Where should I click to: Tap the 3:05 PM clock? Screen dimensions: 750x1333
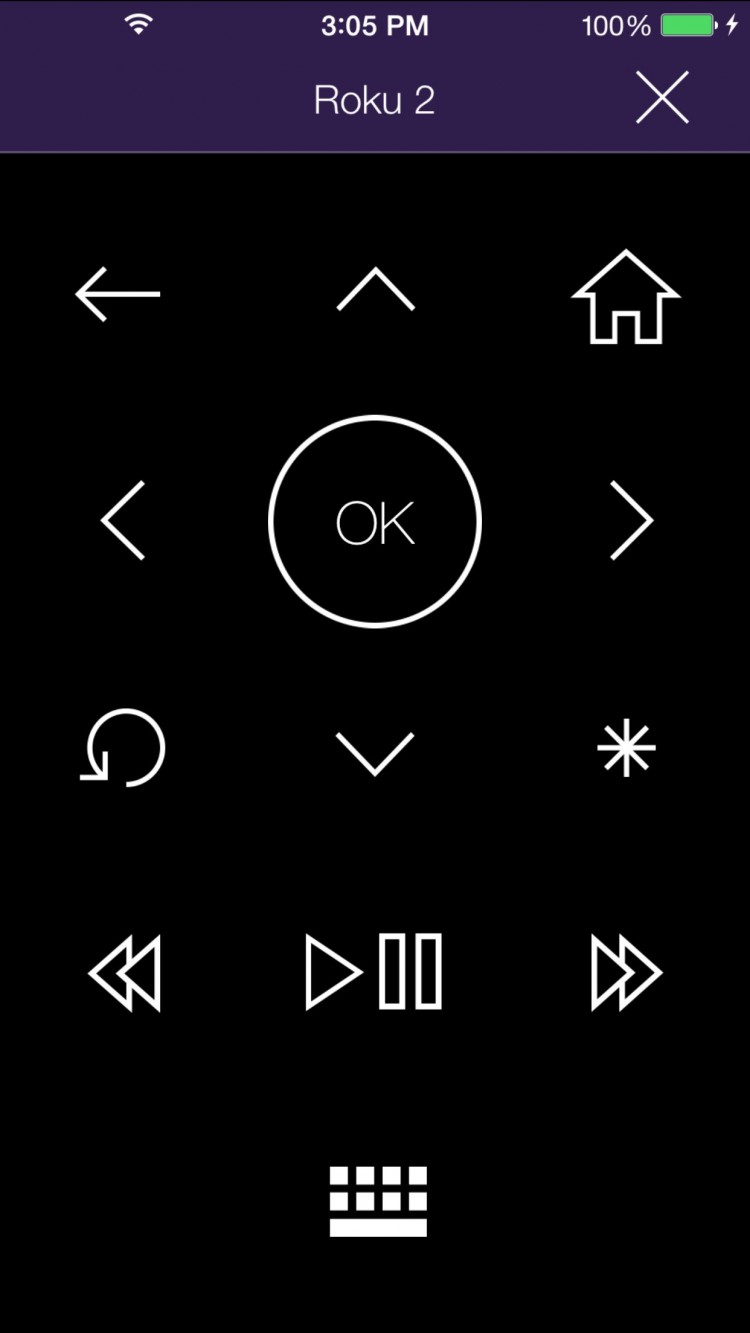pos(375,24)
